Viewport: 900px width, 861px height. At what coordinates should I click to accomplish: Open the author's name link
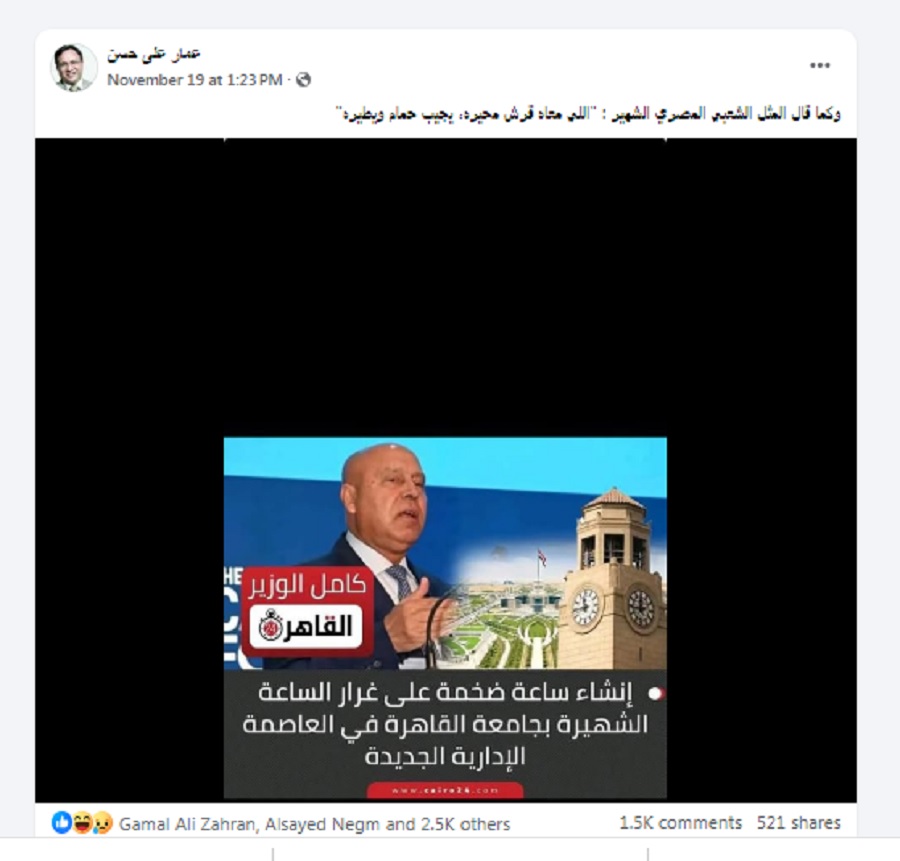(x=154, y=54)
